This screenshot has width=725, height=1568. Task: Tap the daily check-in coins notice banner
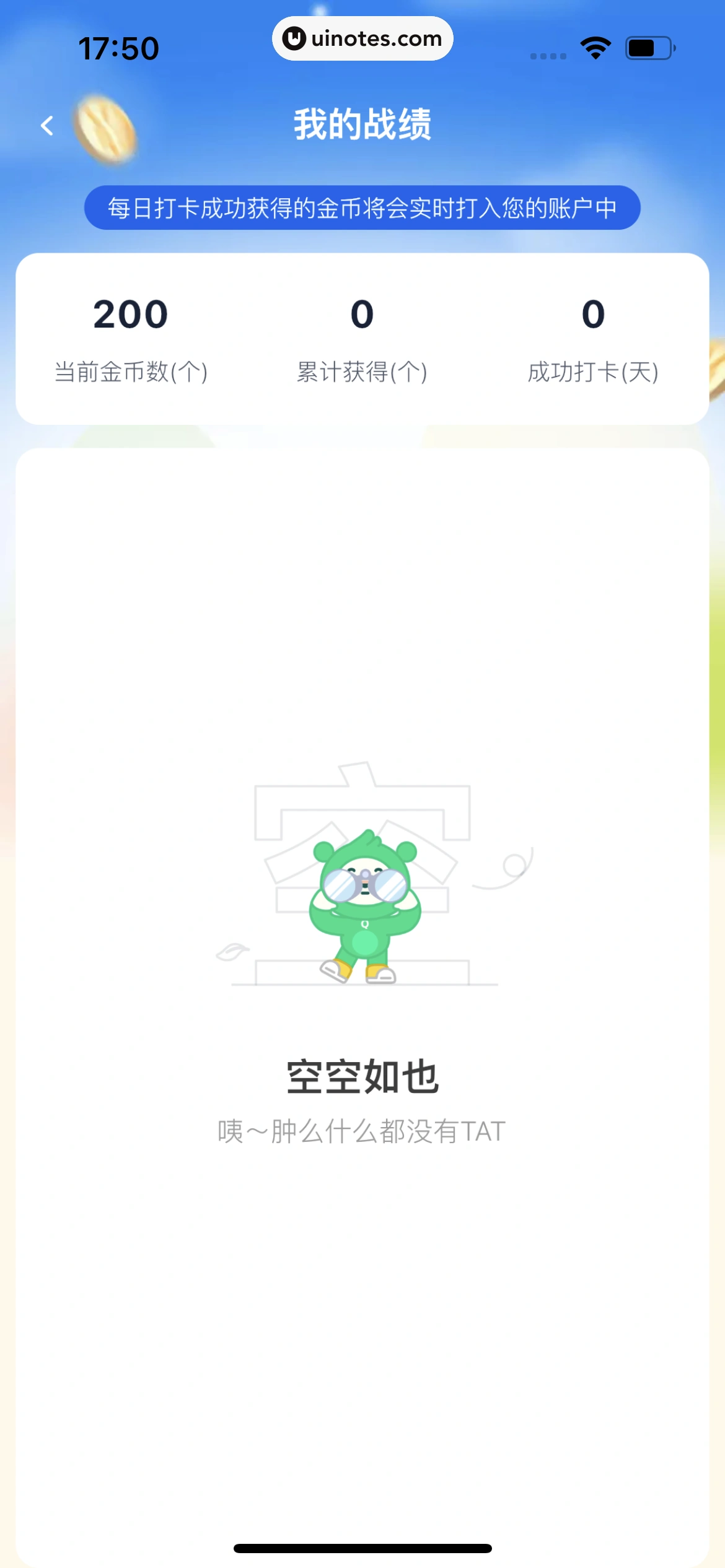pos(362,208)
